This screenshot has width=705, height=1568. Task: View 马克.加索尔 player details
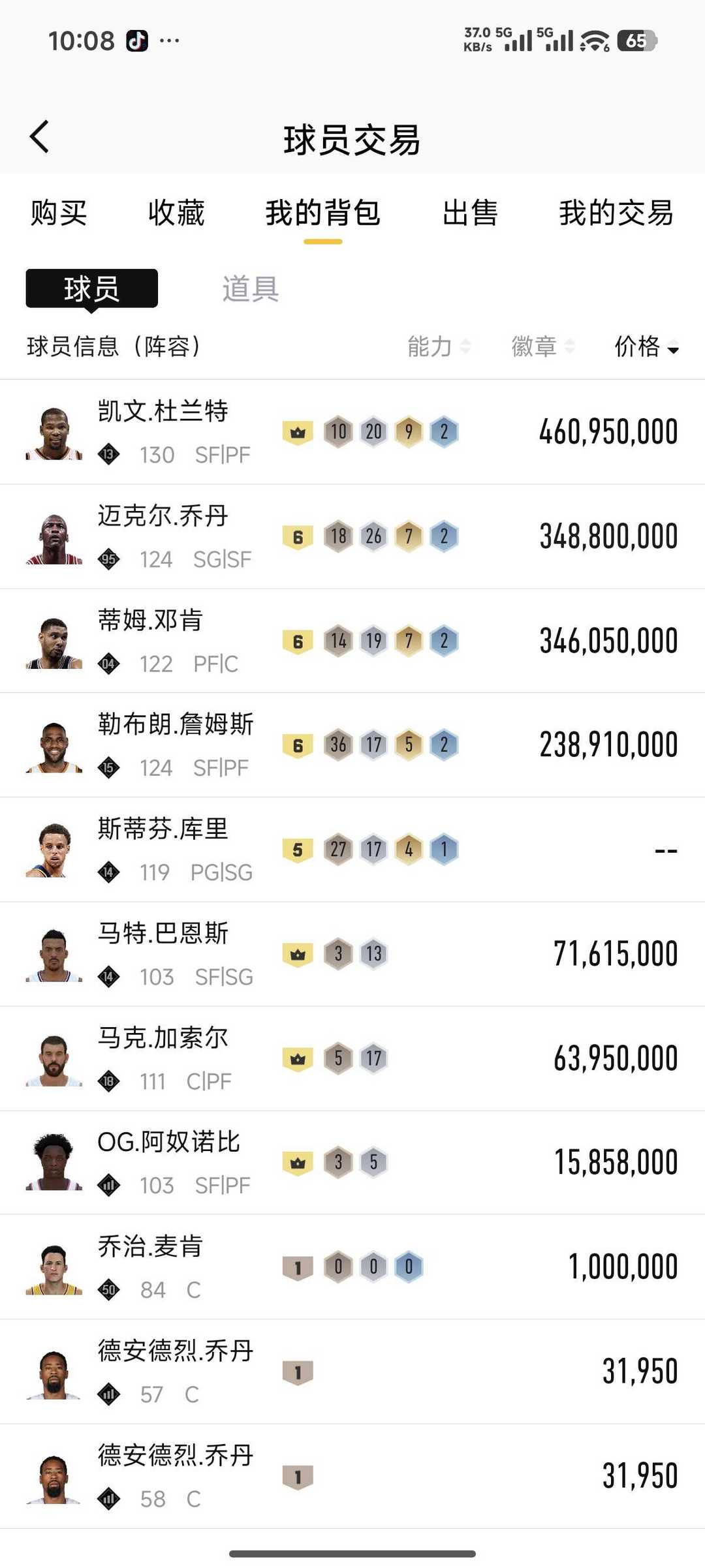tap(352, 1058)
